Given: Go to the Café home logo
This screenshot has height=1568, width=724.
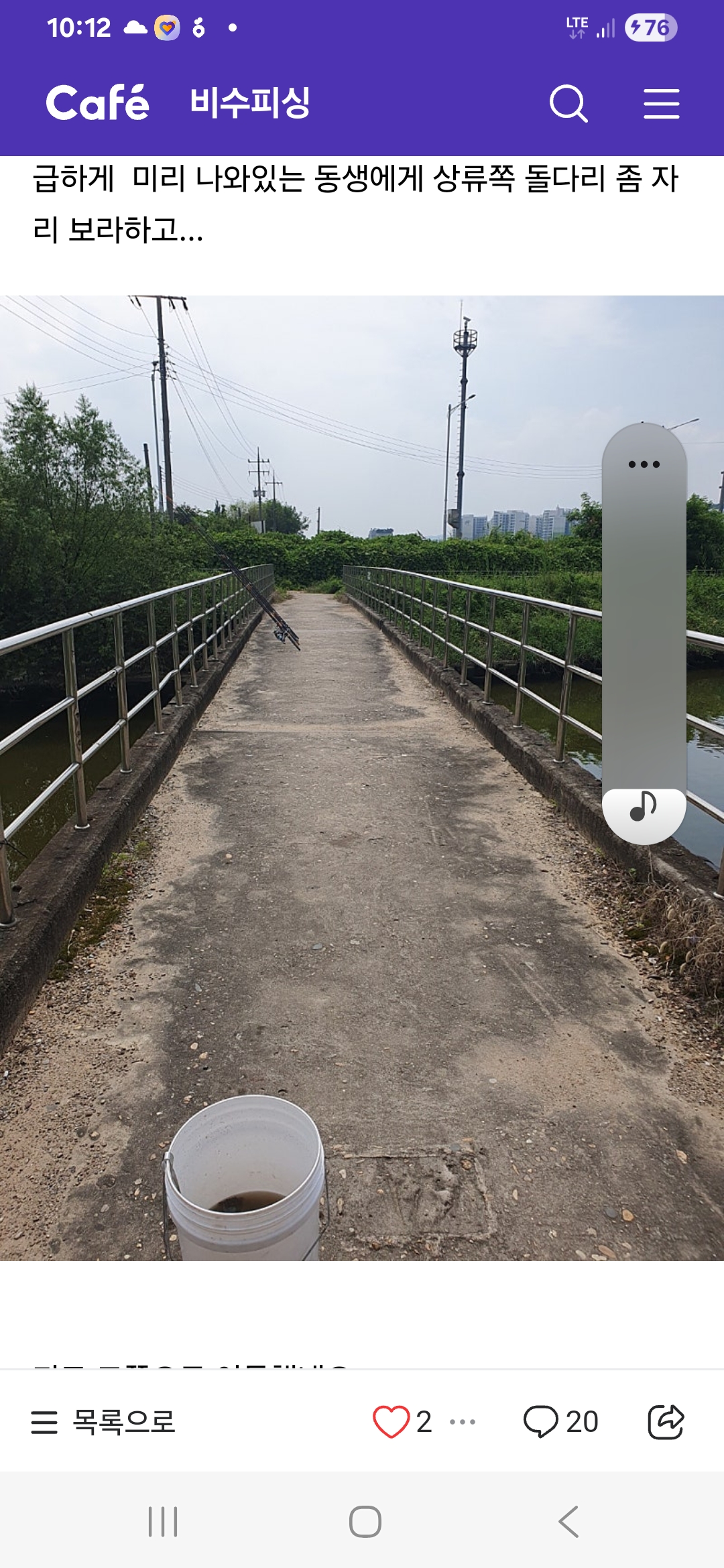Looking at the screenshot, I should 98,103.
